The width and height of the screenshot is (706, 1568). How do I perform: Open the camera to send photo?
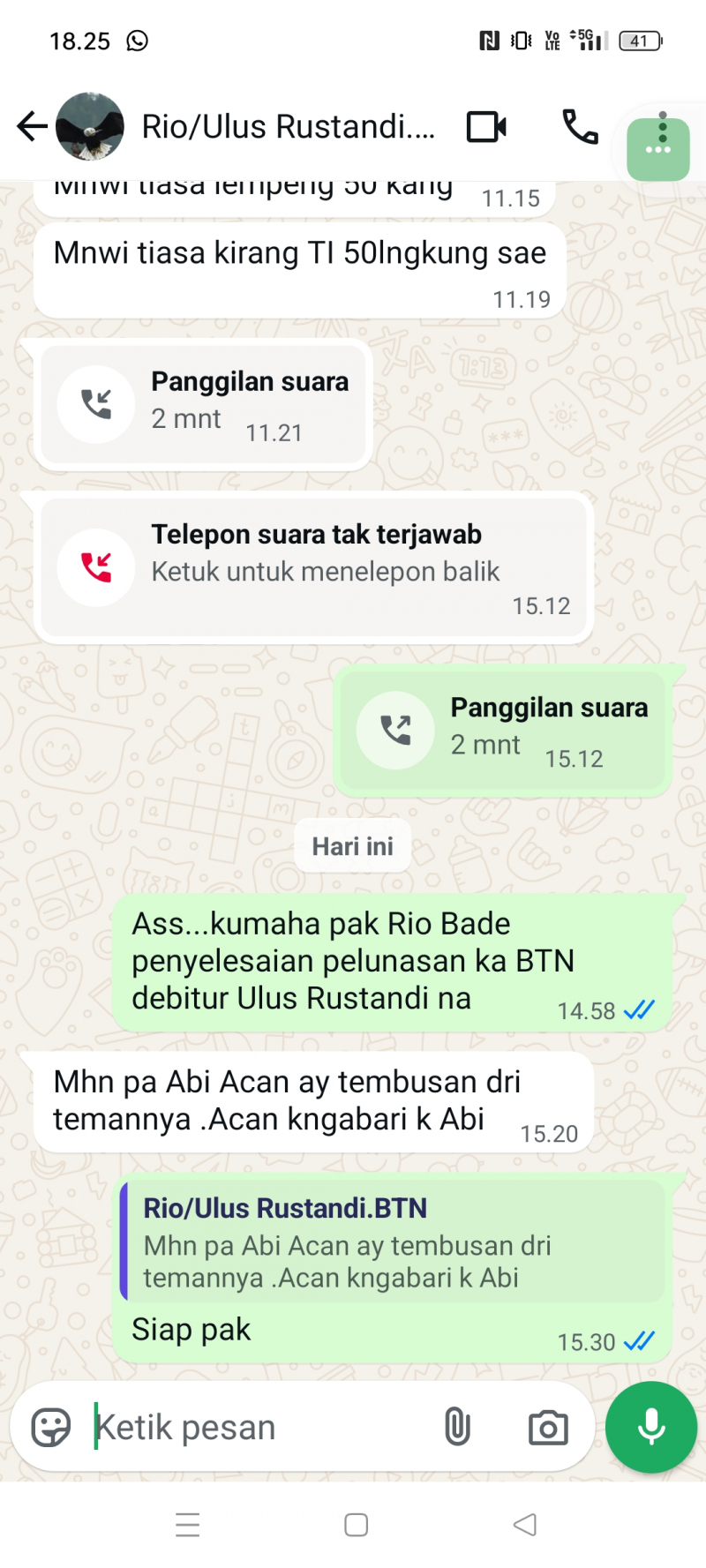click(548, 1427)
